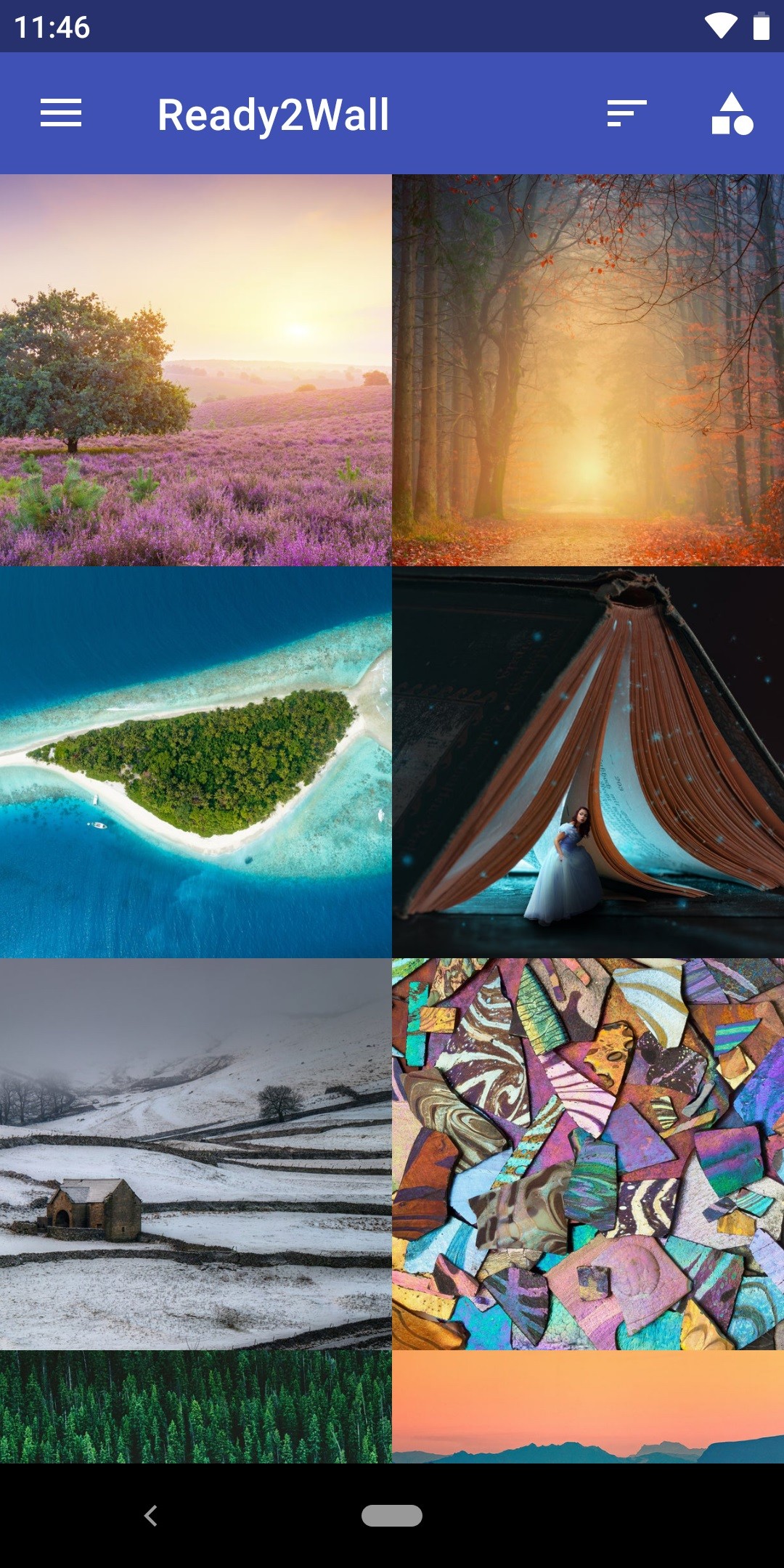The image size is (784, 1568).
Task: Open the green pine forest wallpaper
Action: [196, 1407]
